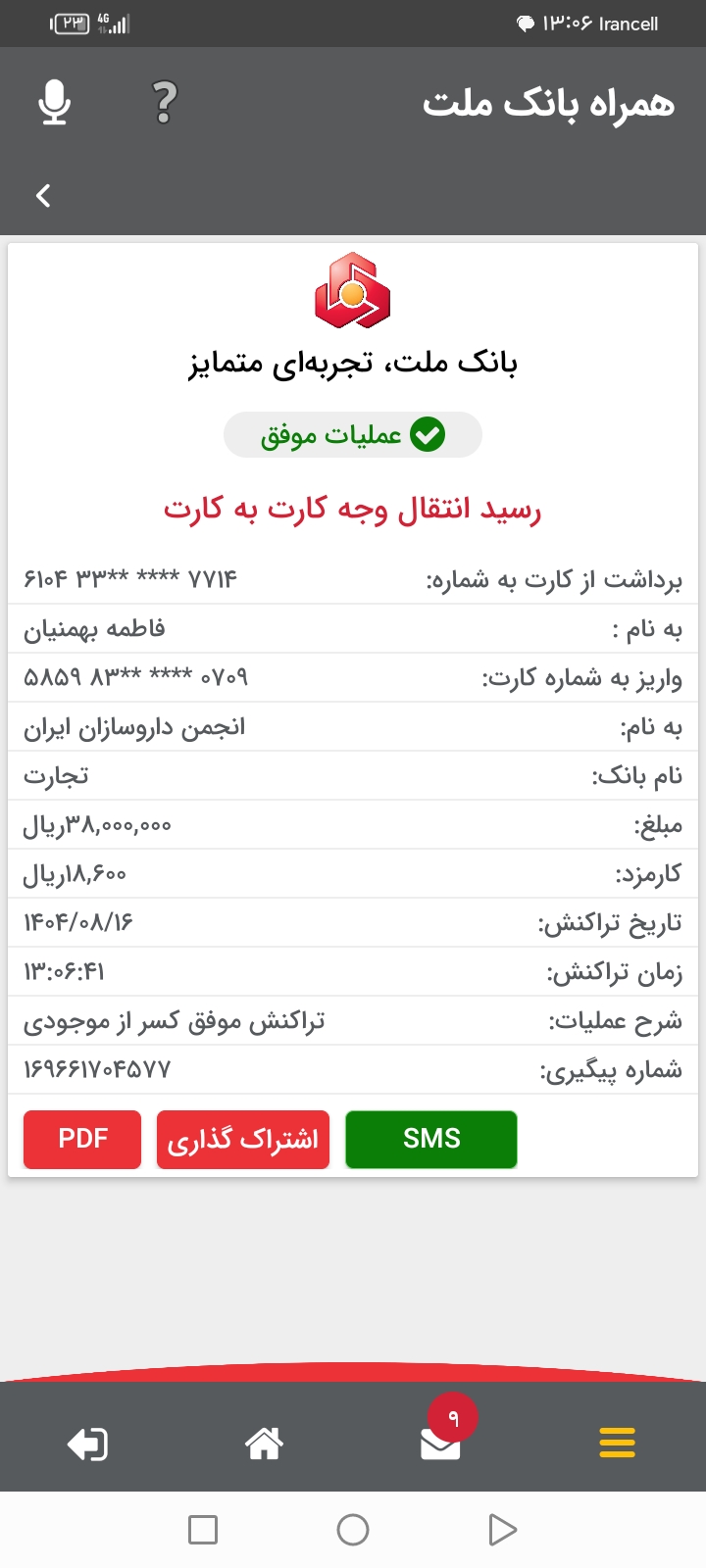Tap the microphone icon for voice commands
The image size is (706, 1568).
coord(54,102)
